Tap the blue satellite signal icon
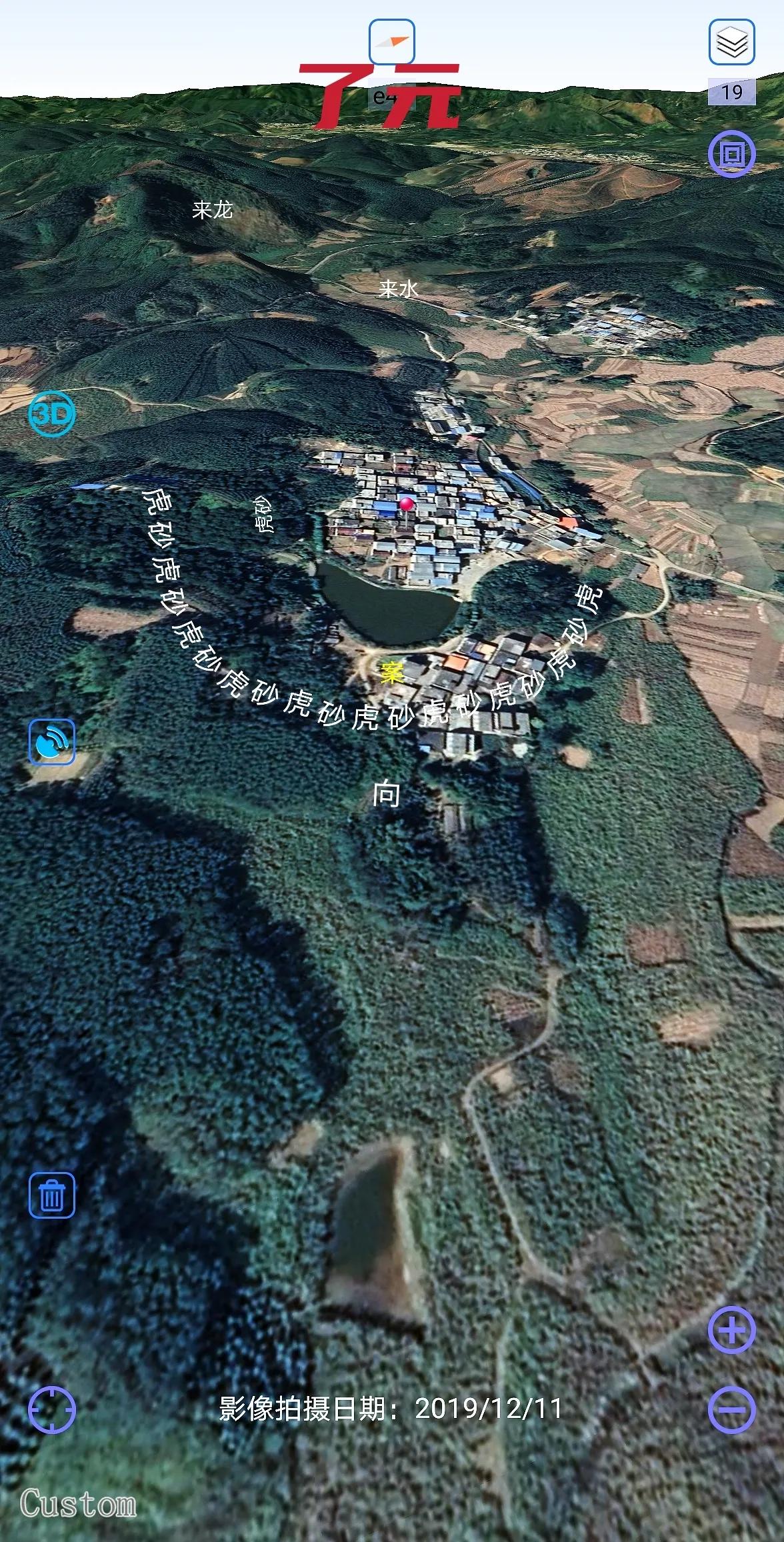Image resolution: width=784 pixels, height=1542 pixels. (x=52, y=741)
